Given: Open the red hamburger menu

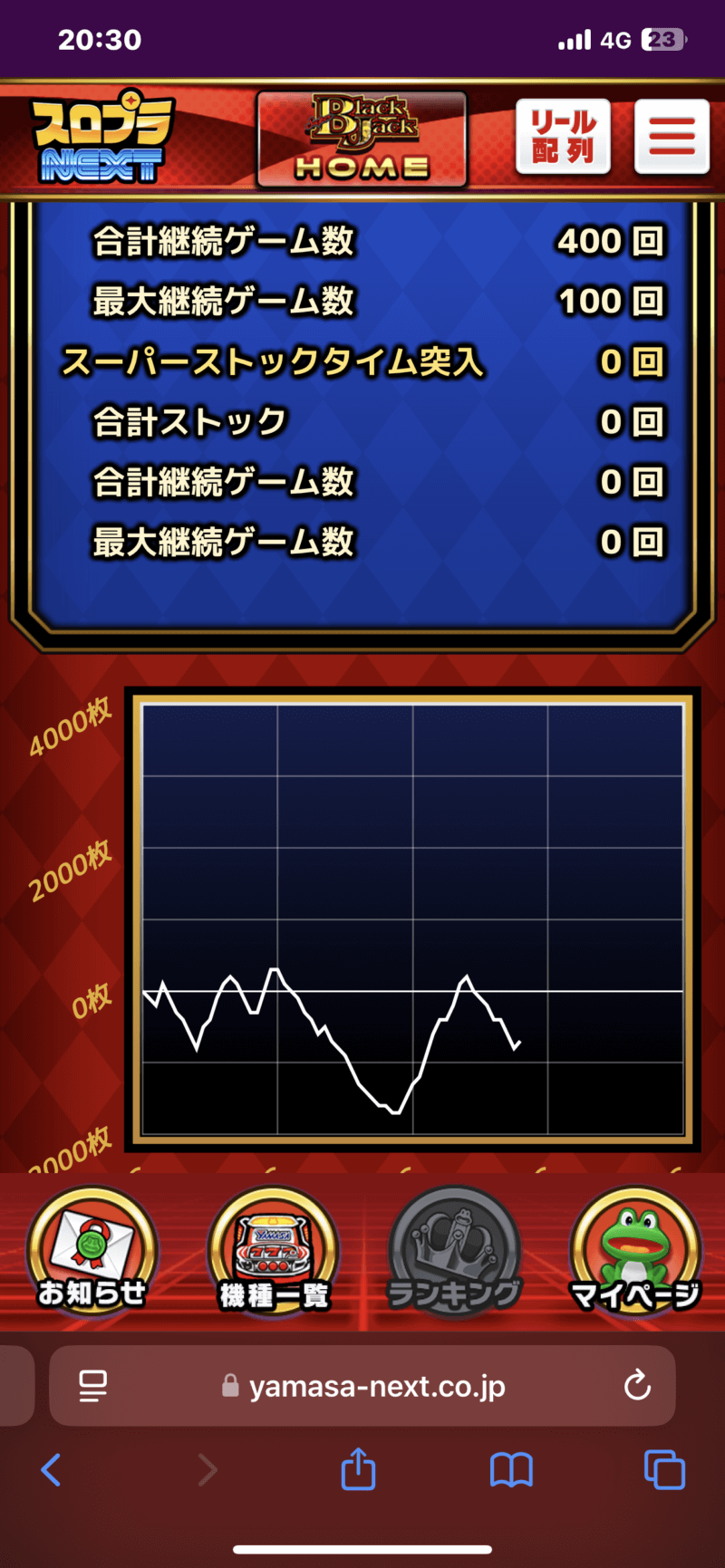Looking at the screenshot, I should coord(672,137).
